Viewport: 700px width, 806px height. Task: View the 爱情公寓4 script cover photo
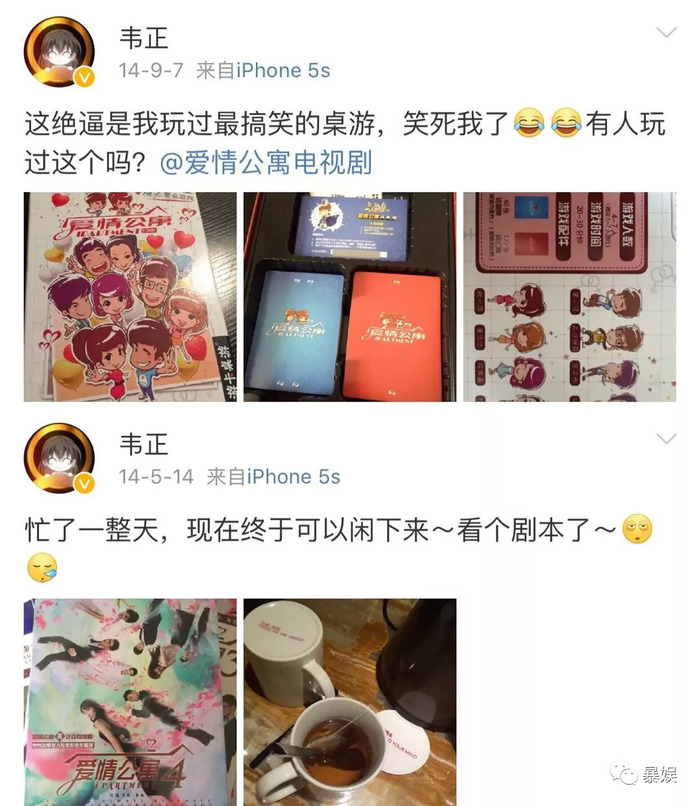pyautogui.click(x=130, y=702)
